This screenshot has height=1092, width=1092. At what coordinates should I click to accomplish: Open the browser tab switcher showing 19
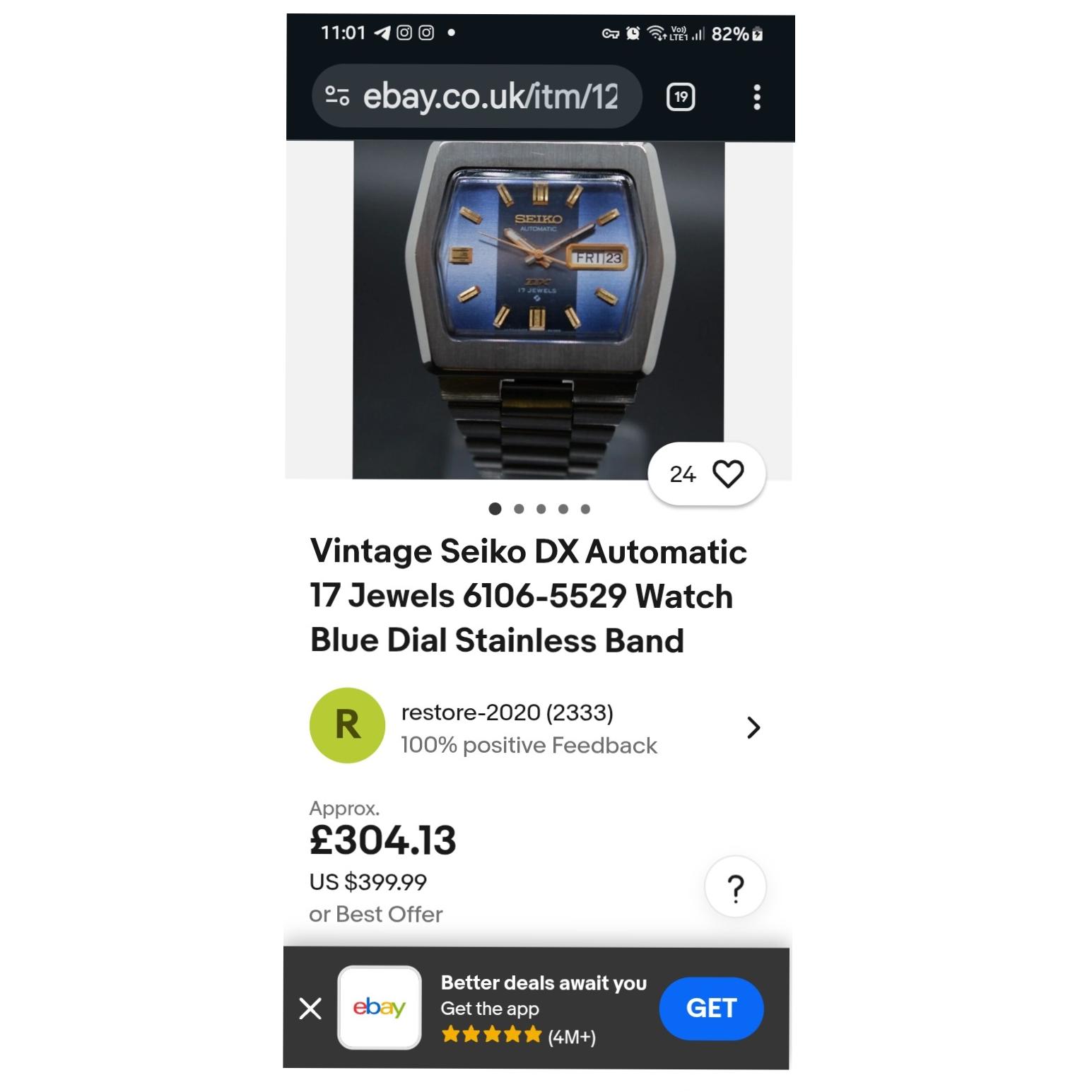tap(681, 97)
